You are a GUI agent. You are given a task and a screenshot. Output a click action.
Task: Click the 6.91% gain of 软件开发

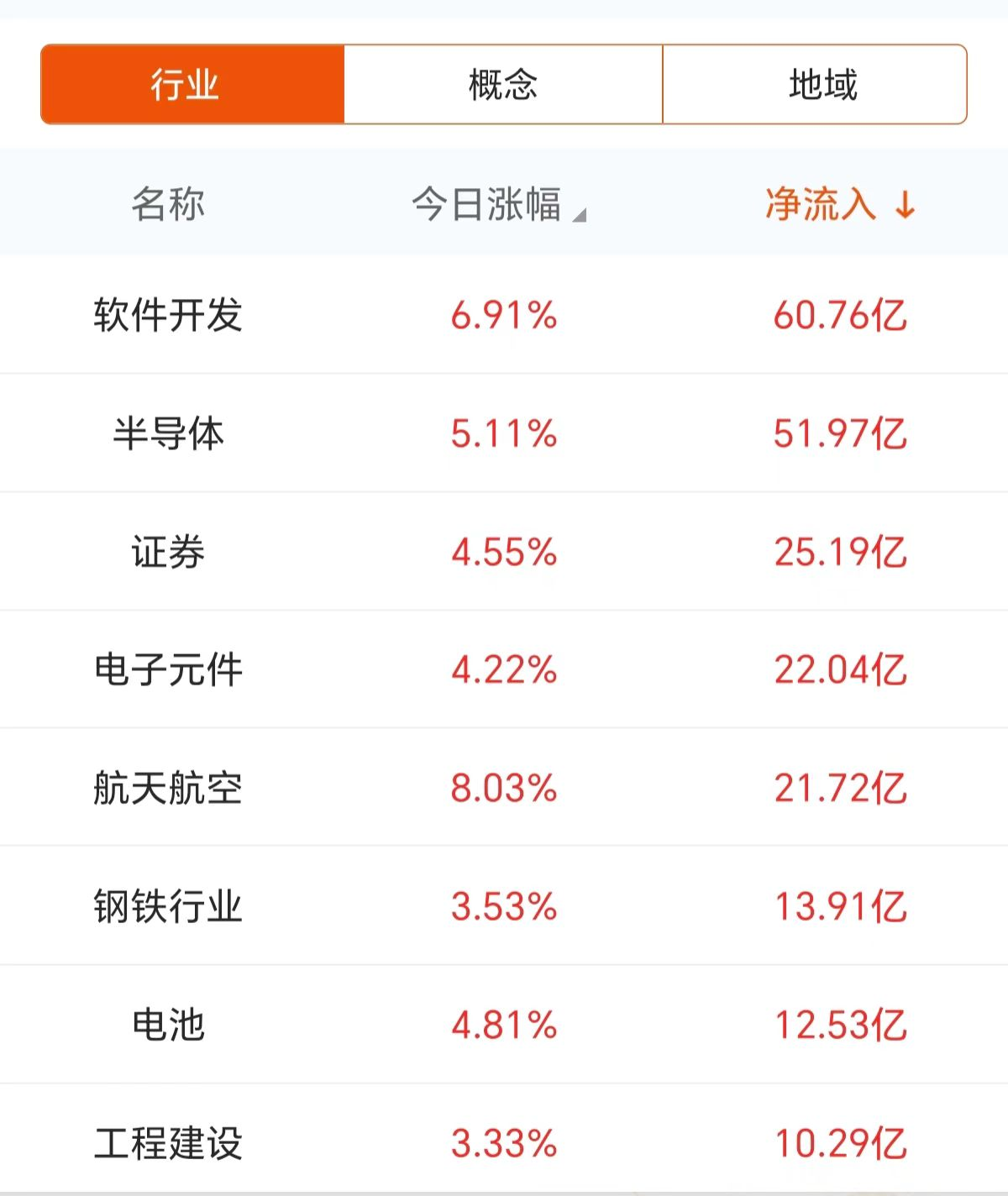tap(502, 315)
